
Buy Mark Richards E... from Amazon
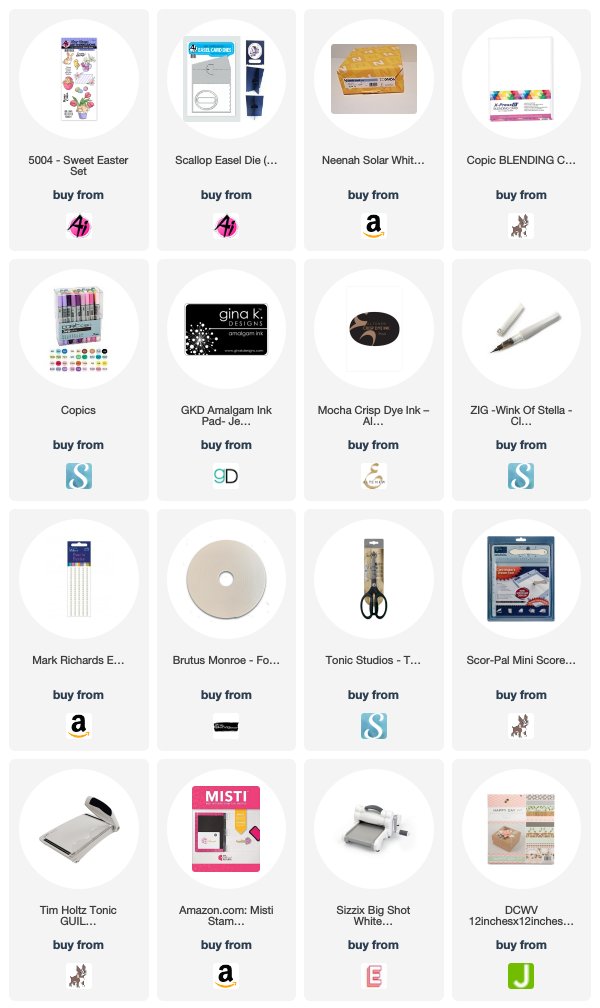pos(78,726)
